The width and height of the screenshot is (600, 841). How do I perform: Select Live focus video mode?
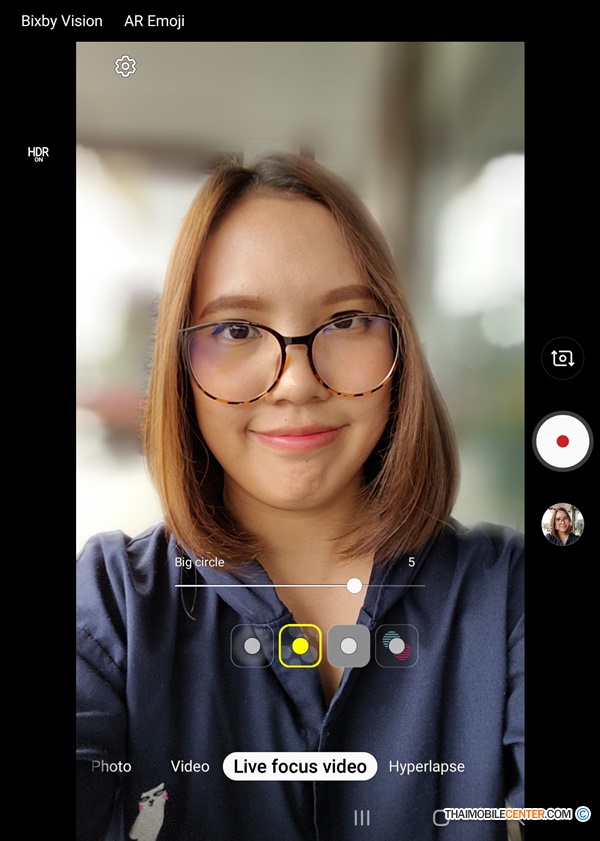[300, 766]
